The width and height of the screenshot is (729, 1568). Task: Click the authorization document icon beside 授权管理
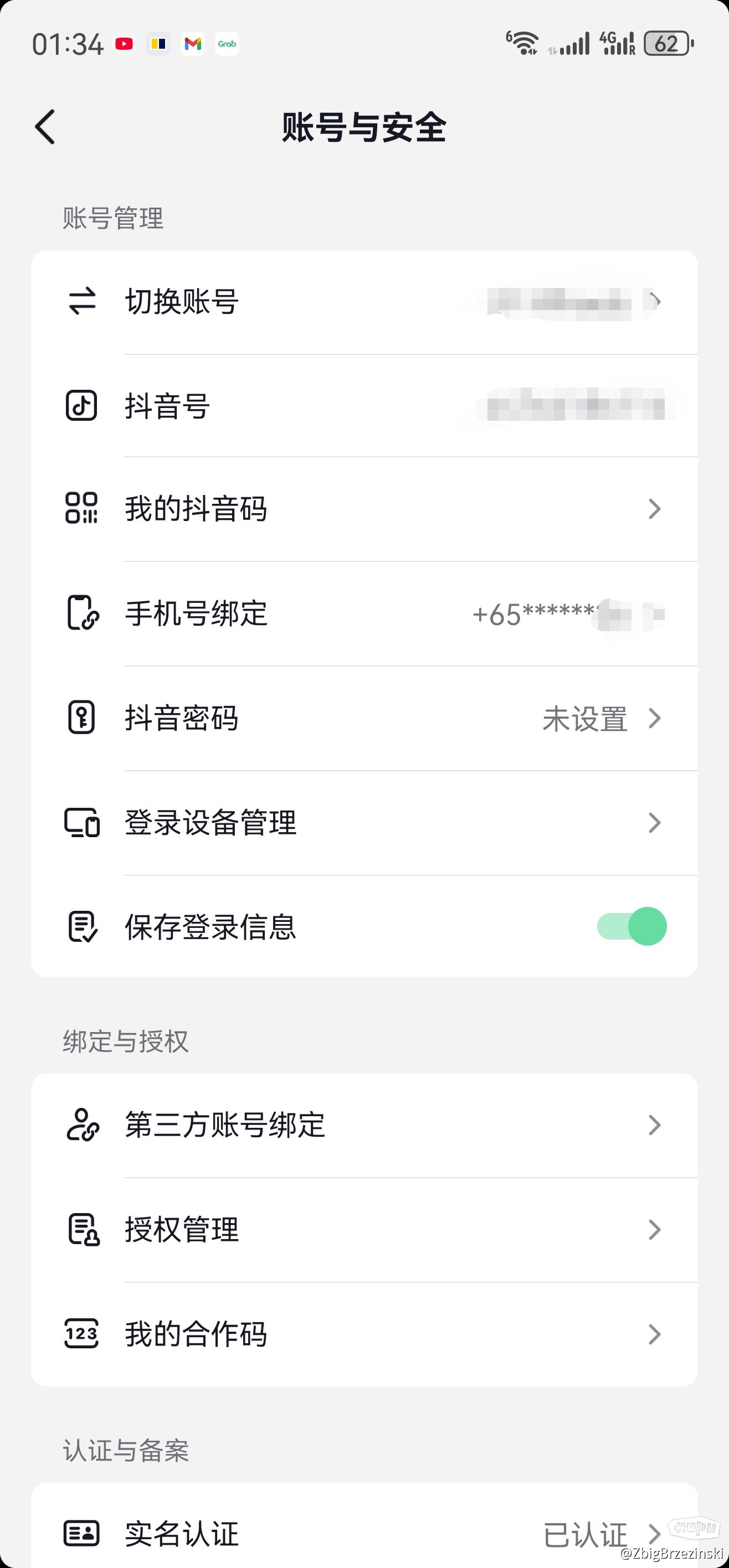click(x=84, y=1230)
